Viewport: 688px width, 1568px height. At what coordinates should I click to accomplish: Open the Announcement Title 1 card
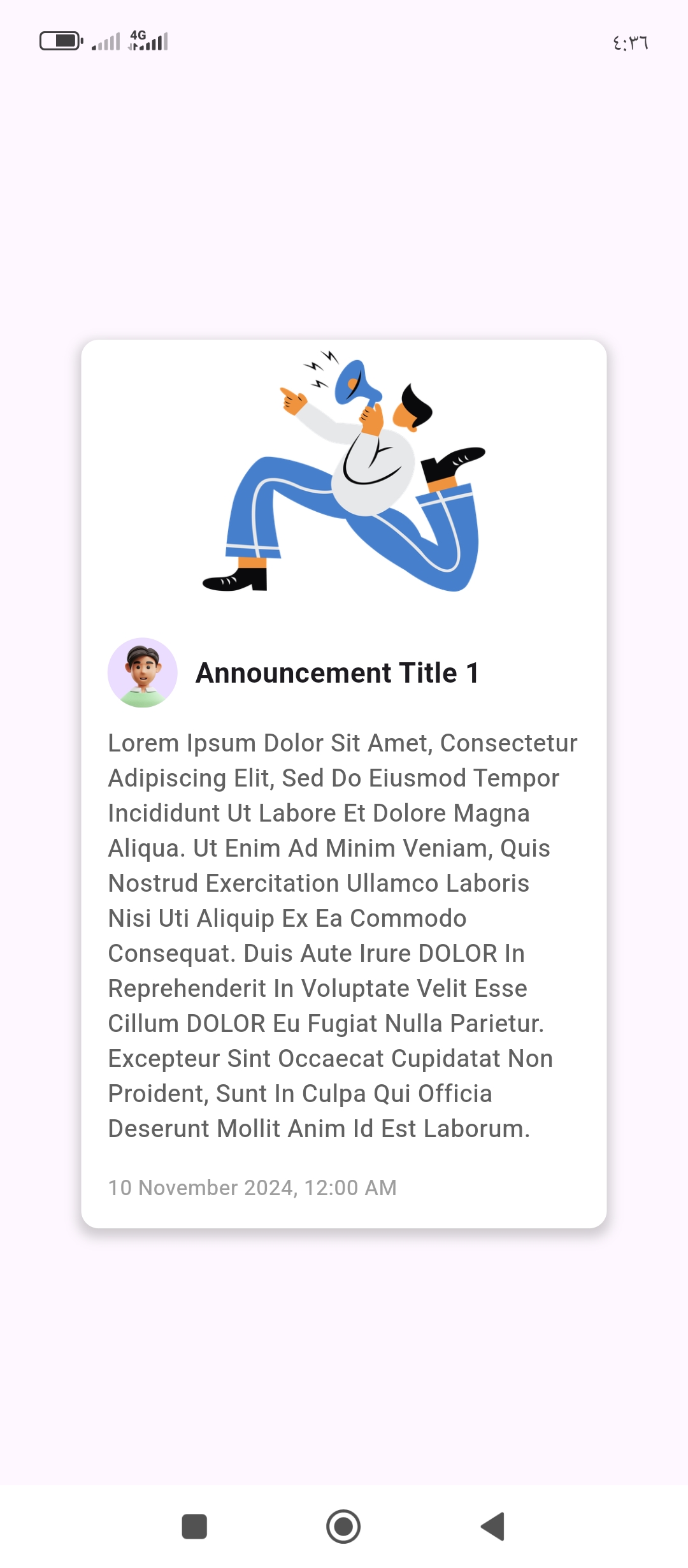tap(344, 783)
